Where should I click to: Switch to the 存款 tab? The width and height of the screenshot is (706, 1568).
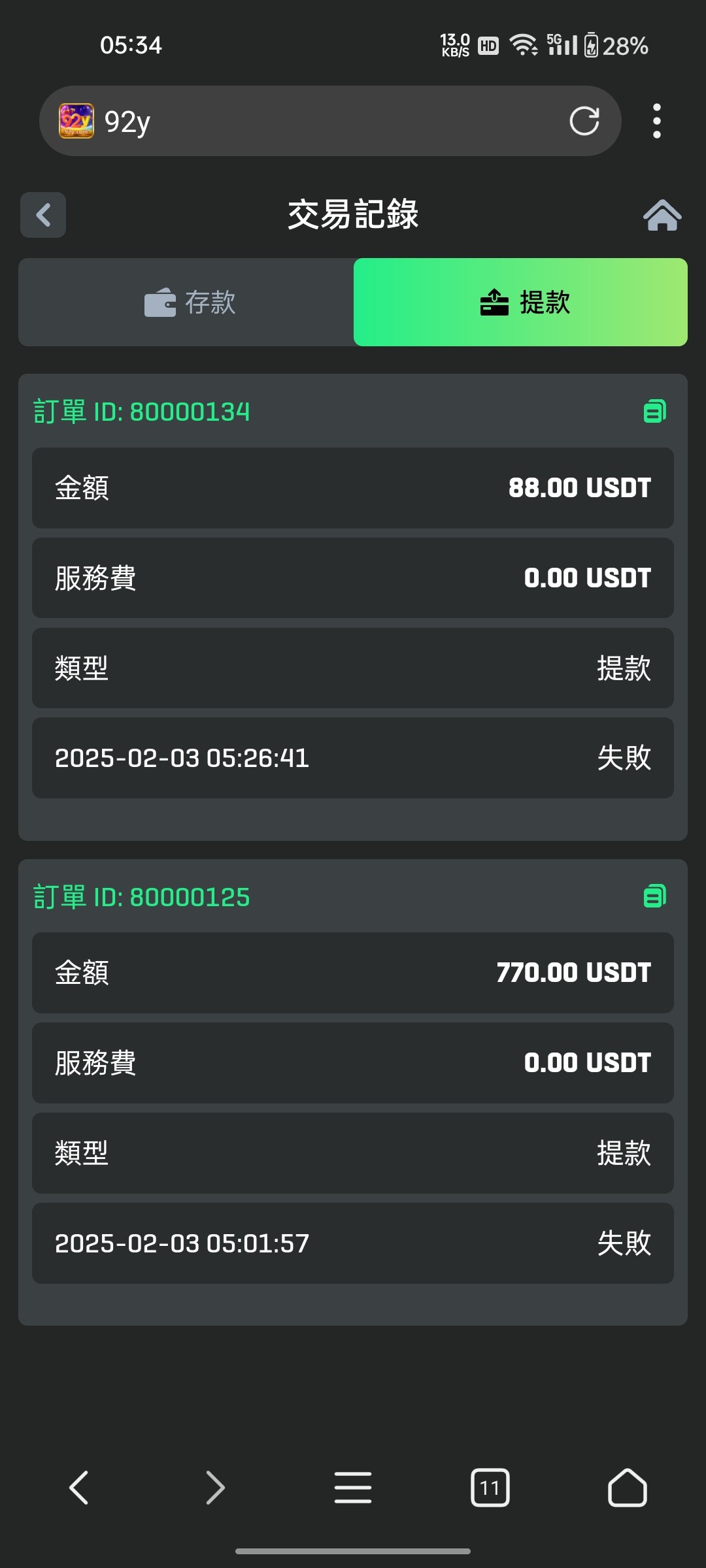point(186,302)
